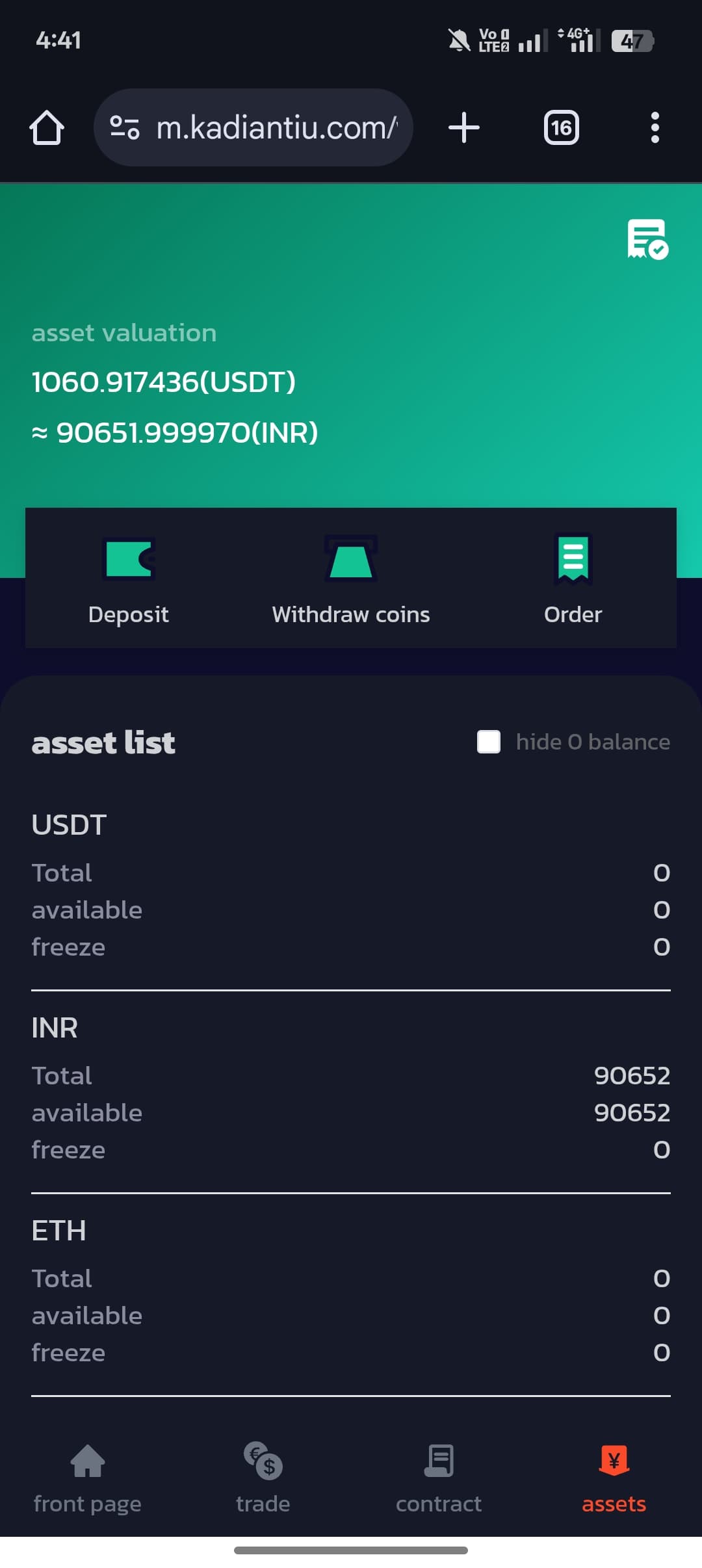Viewport: 702px width, 1568px height.
Task: View the Order history
Action: click(x=573, y=578)
